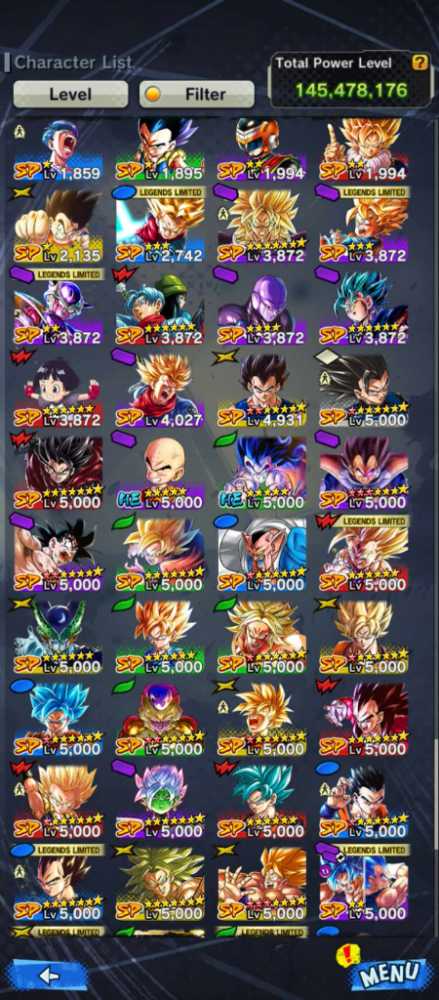Open the Perfect Cell character tile
The width and height of the screenshot is (439, 1000).
58,636
